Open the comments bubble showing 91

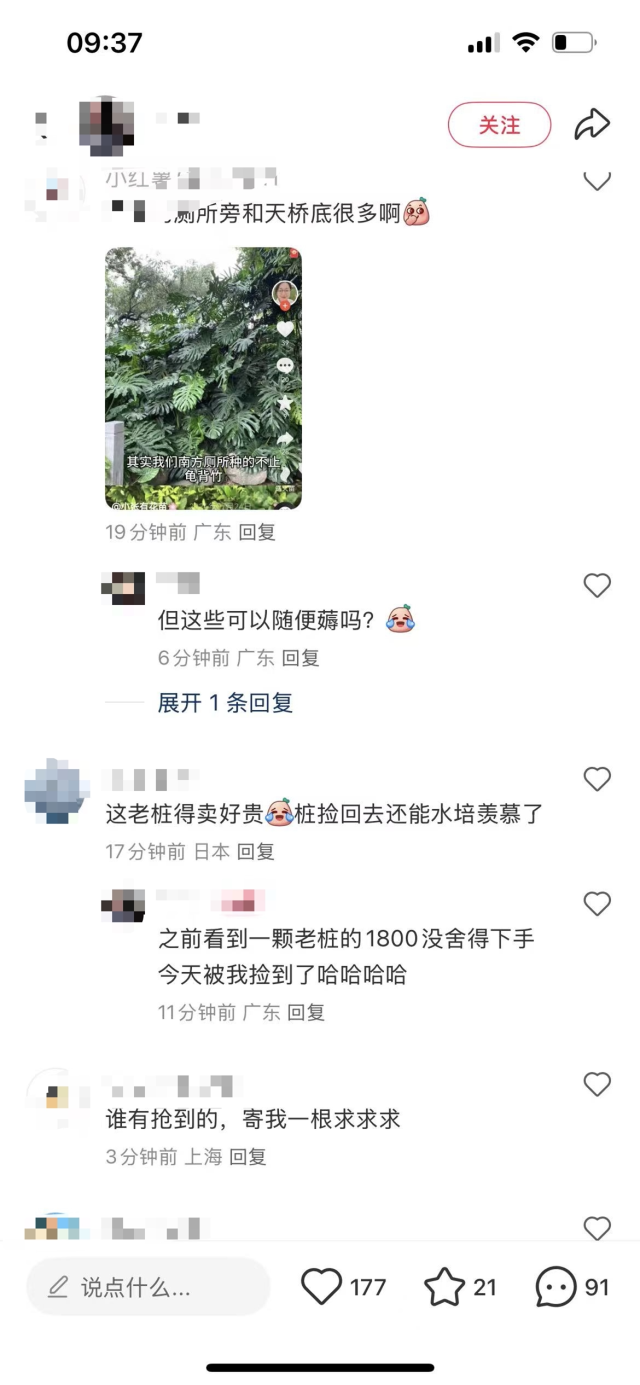pos(556,1287)
